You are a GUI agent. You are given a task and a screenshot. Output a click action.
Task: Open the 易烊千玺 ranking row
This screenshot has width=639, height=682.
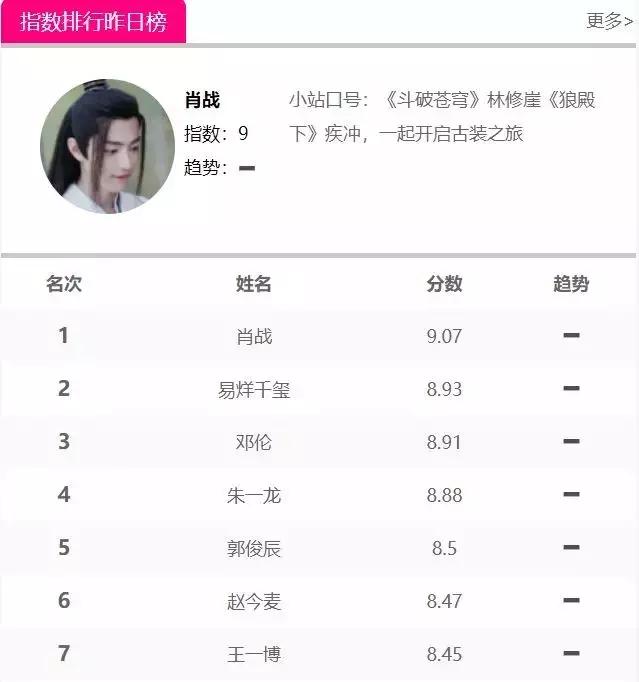coord(319,388)
